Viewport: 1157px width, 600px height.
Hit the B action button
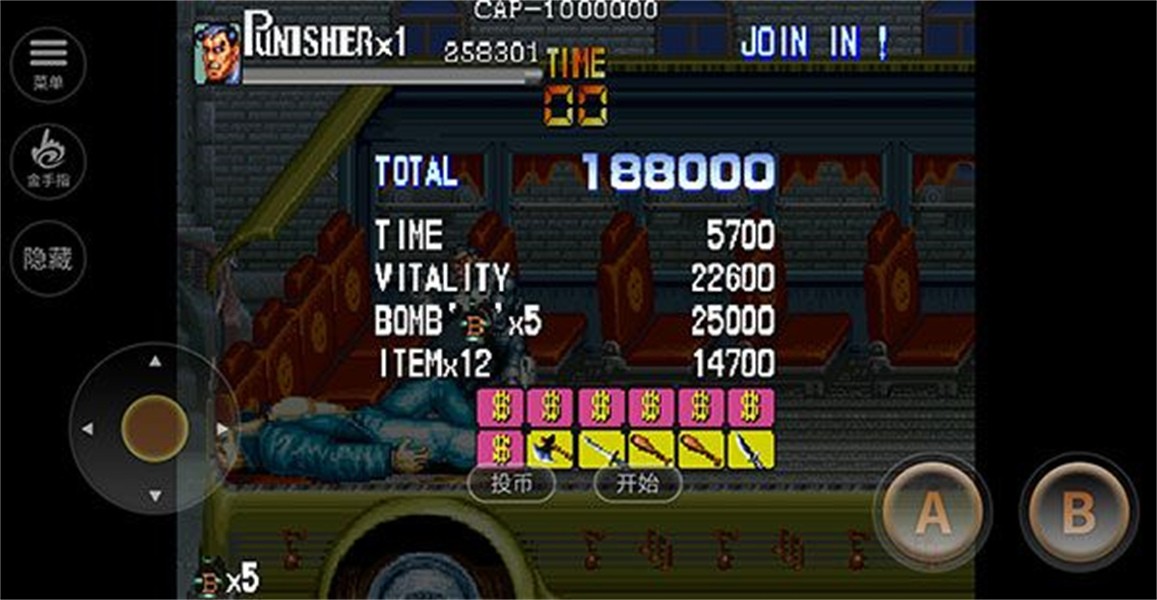(x=1078, y=514)
